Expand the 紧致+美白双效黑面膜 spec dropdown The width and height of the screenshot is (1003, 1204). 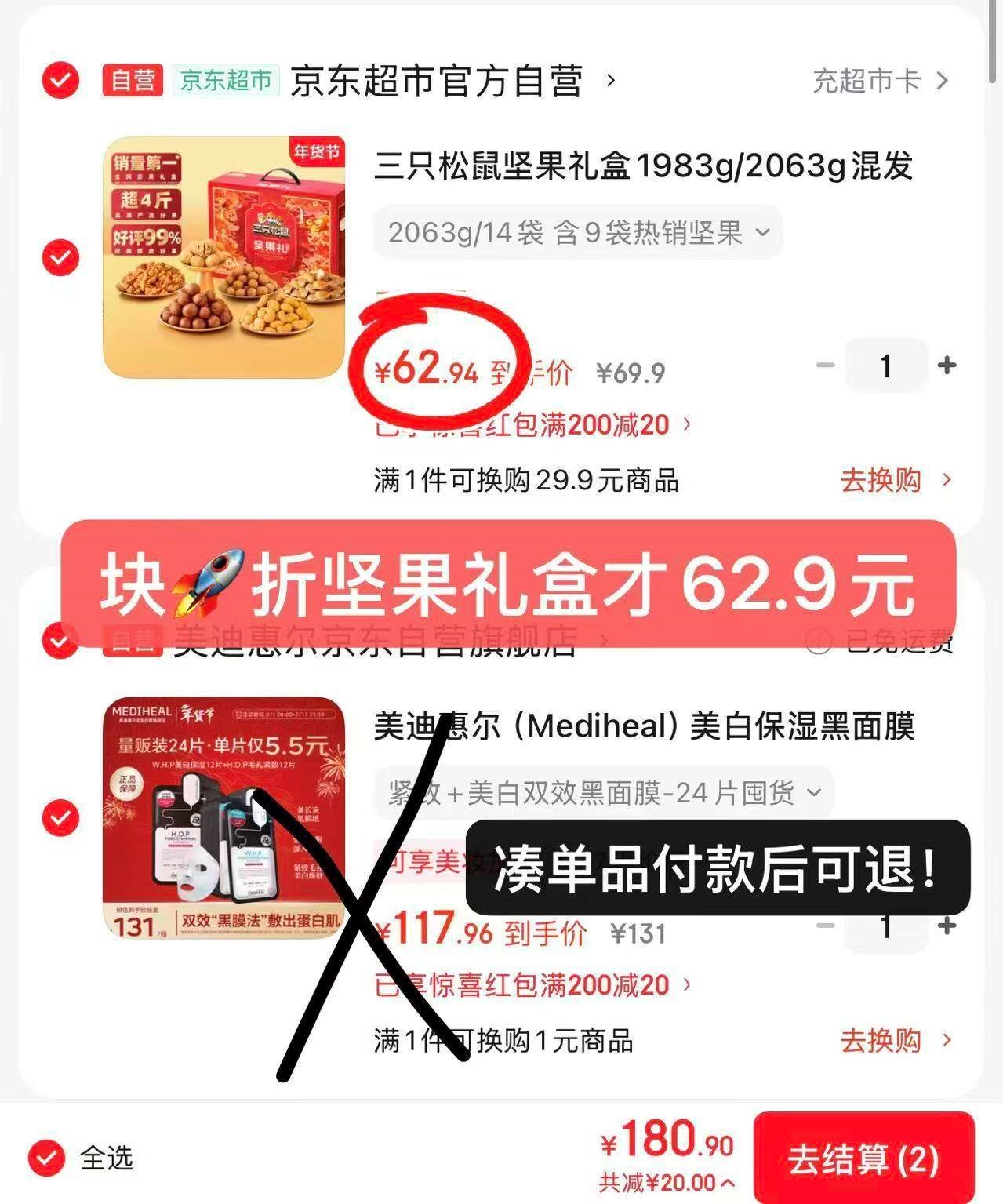(603, 793)
